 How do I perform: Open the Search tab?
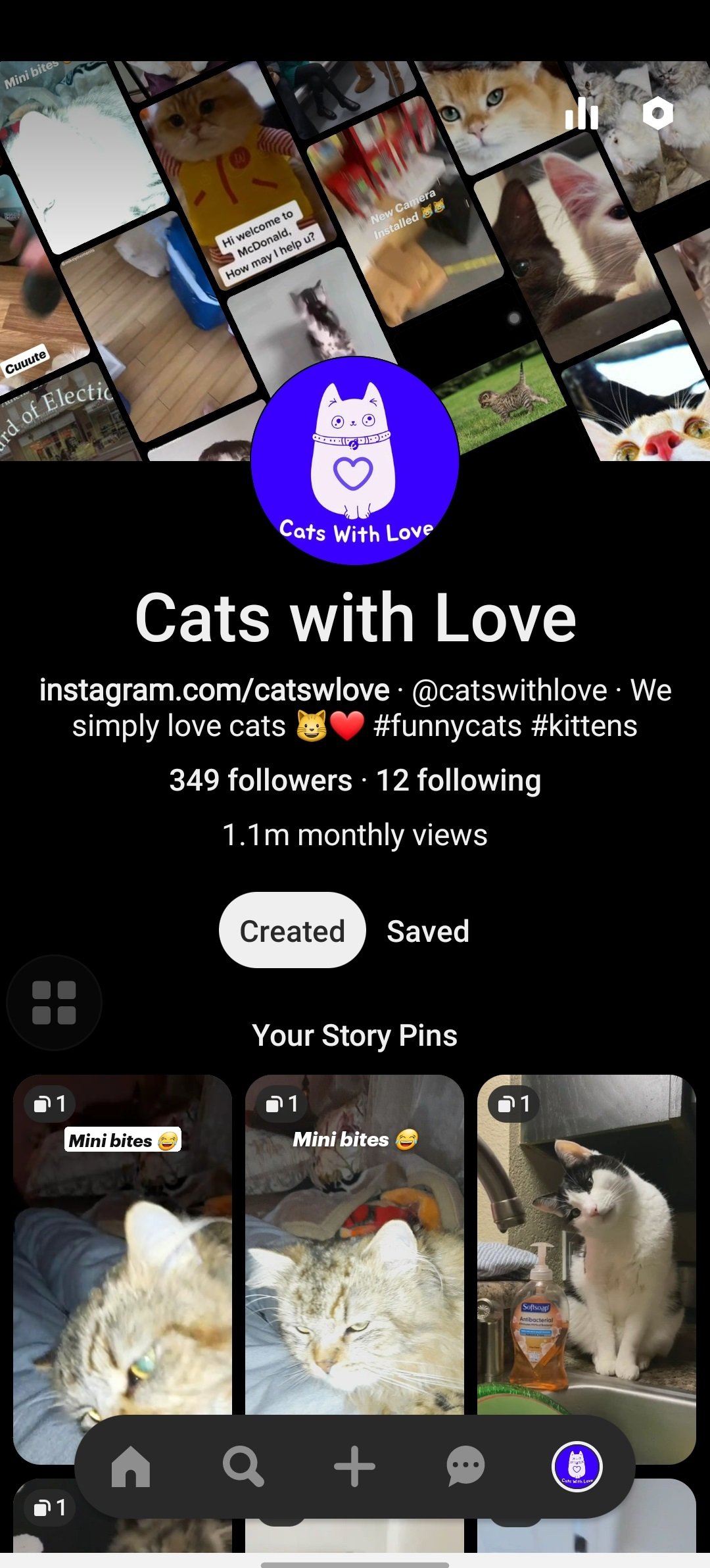click(243, 1466)
